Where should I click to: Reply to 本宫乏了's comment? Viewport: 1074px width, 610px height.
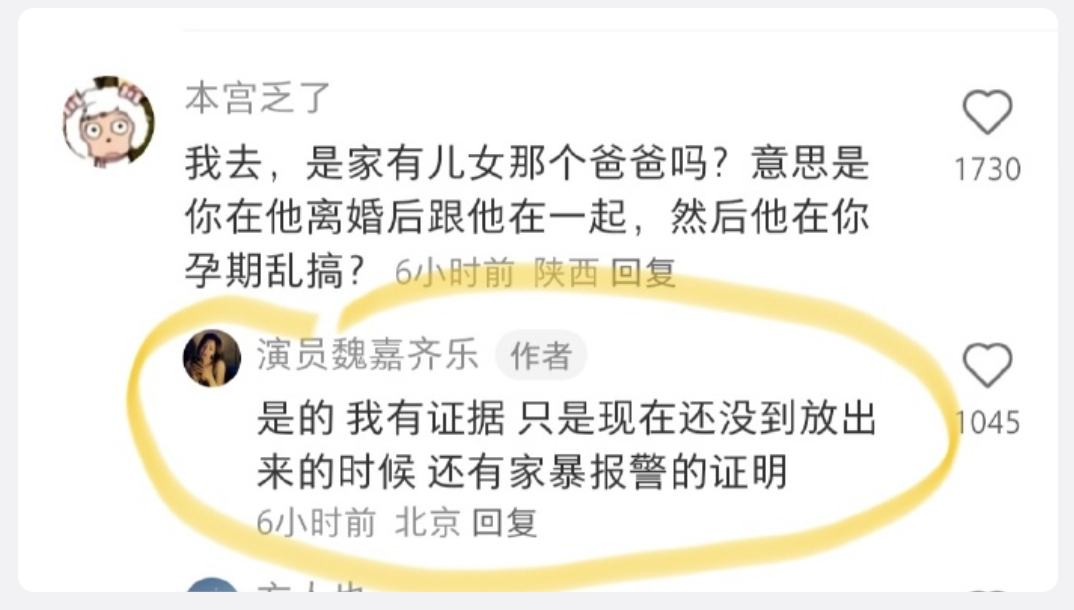coord(643,273)
